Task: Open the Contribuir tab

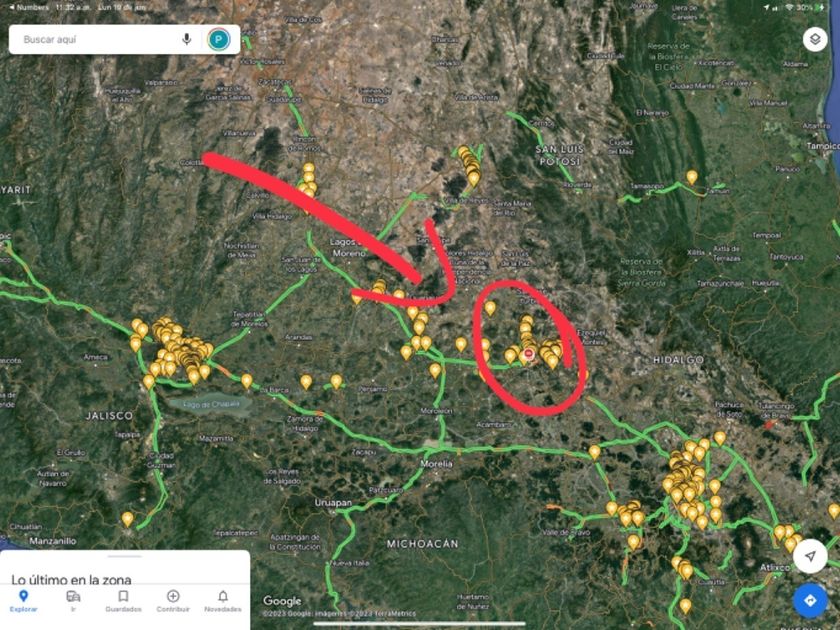Action: [173, 600]
